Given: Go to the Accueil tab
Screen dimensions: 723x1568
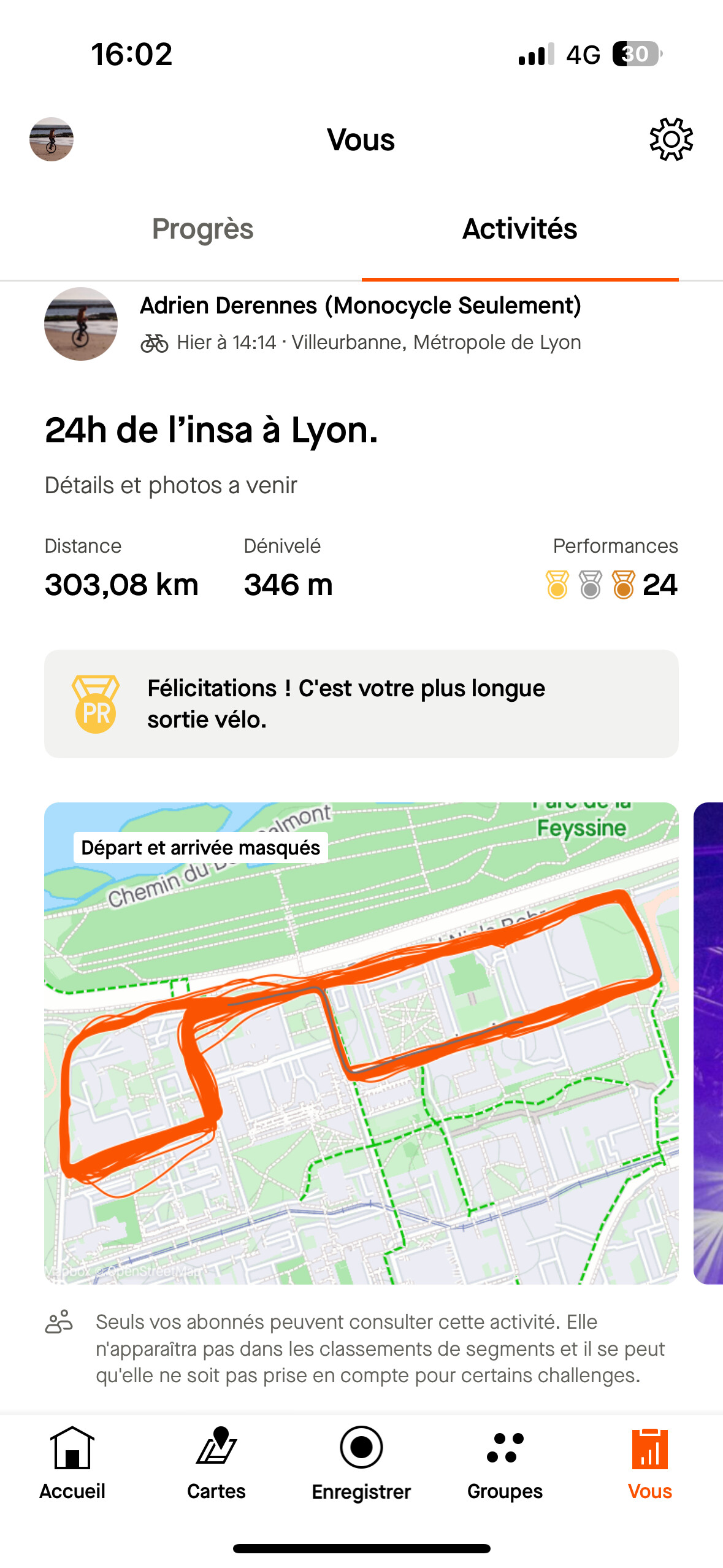Looking at the screenshot, I should click(x=72, y=1464).
